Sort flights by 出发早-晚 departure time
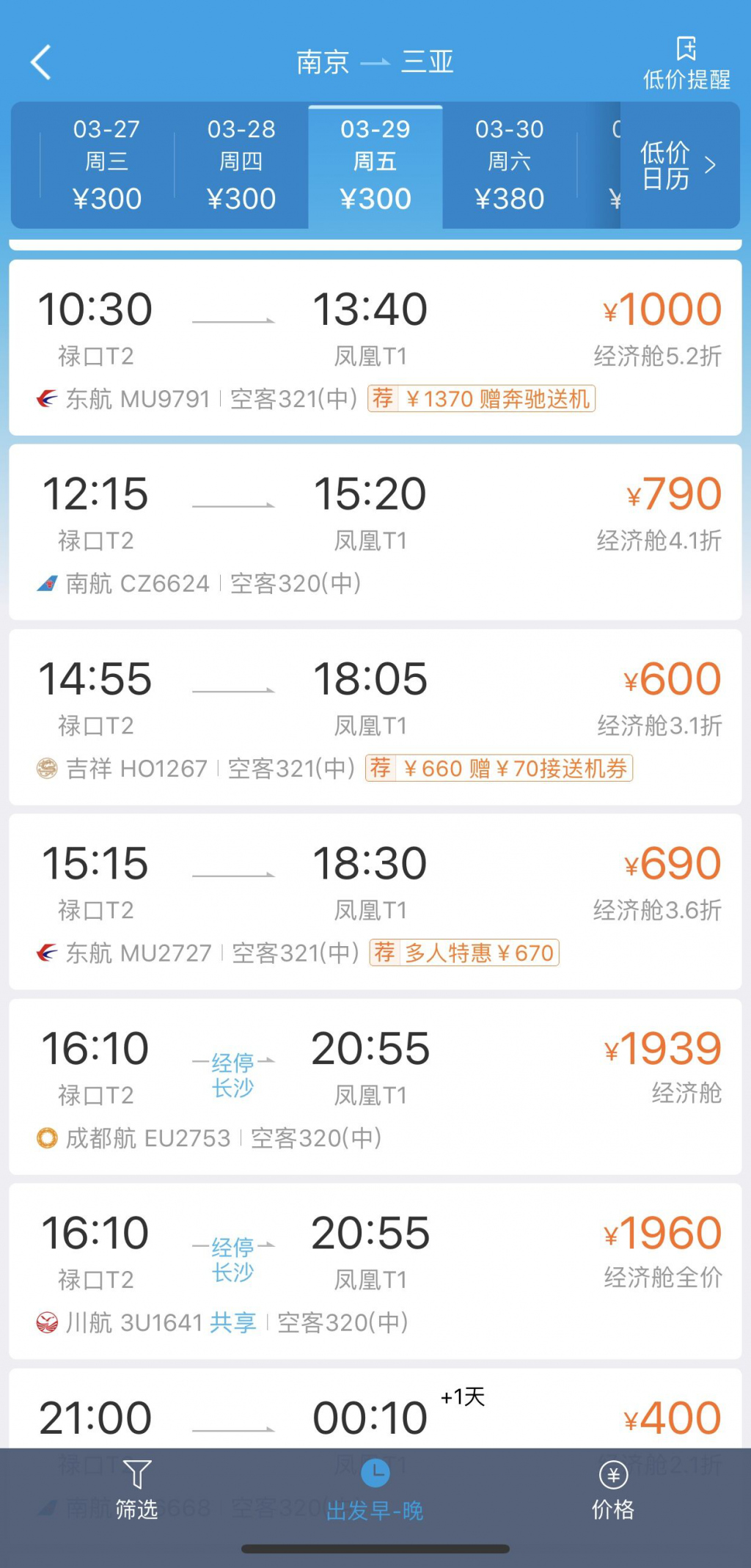 tap(375, 1490)
